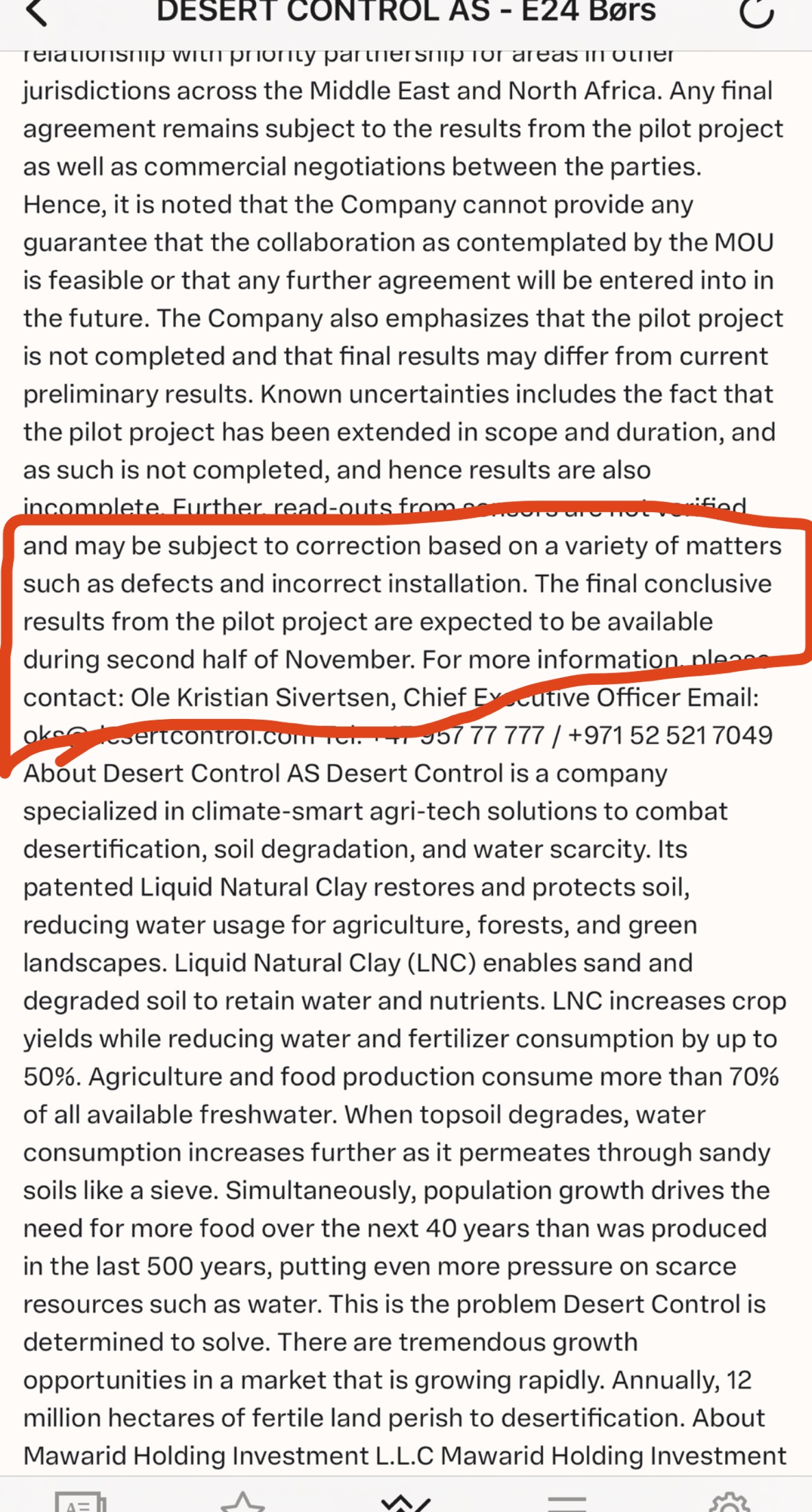Screen dimensions: 812x1512
Task: Open settings gear tab
Action: [x=731, y=1502]
